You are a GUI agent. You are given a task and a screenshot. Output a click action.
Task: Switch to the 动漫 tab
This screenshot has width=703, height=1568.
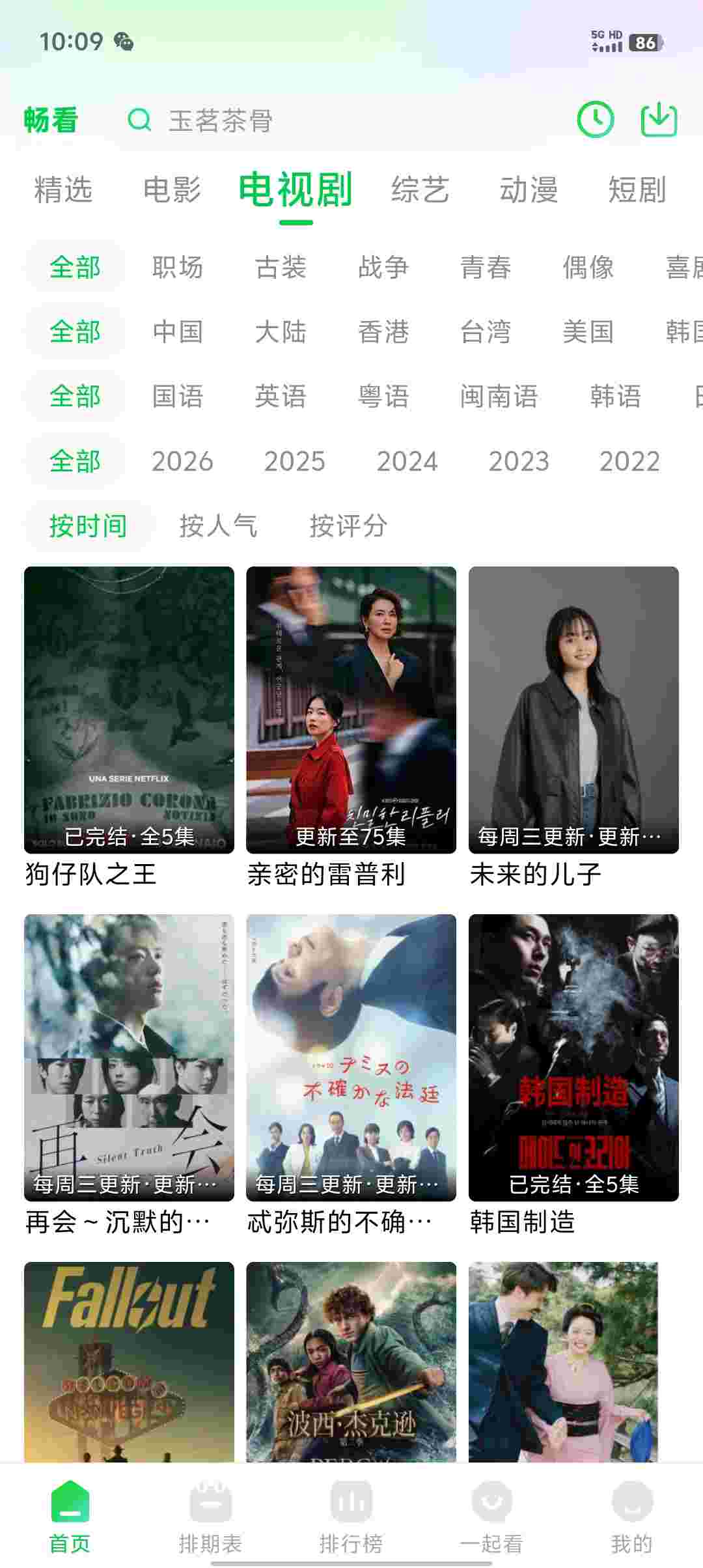(x=529, y=190)
